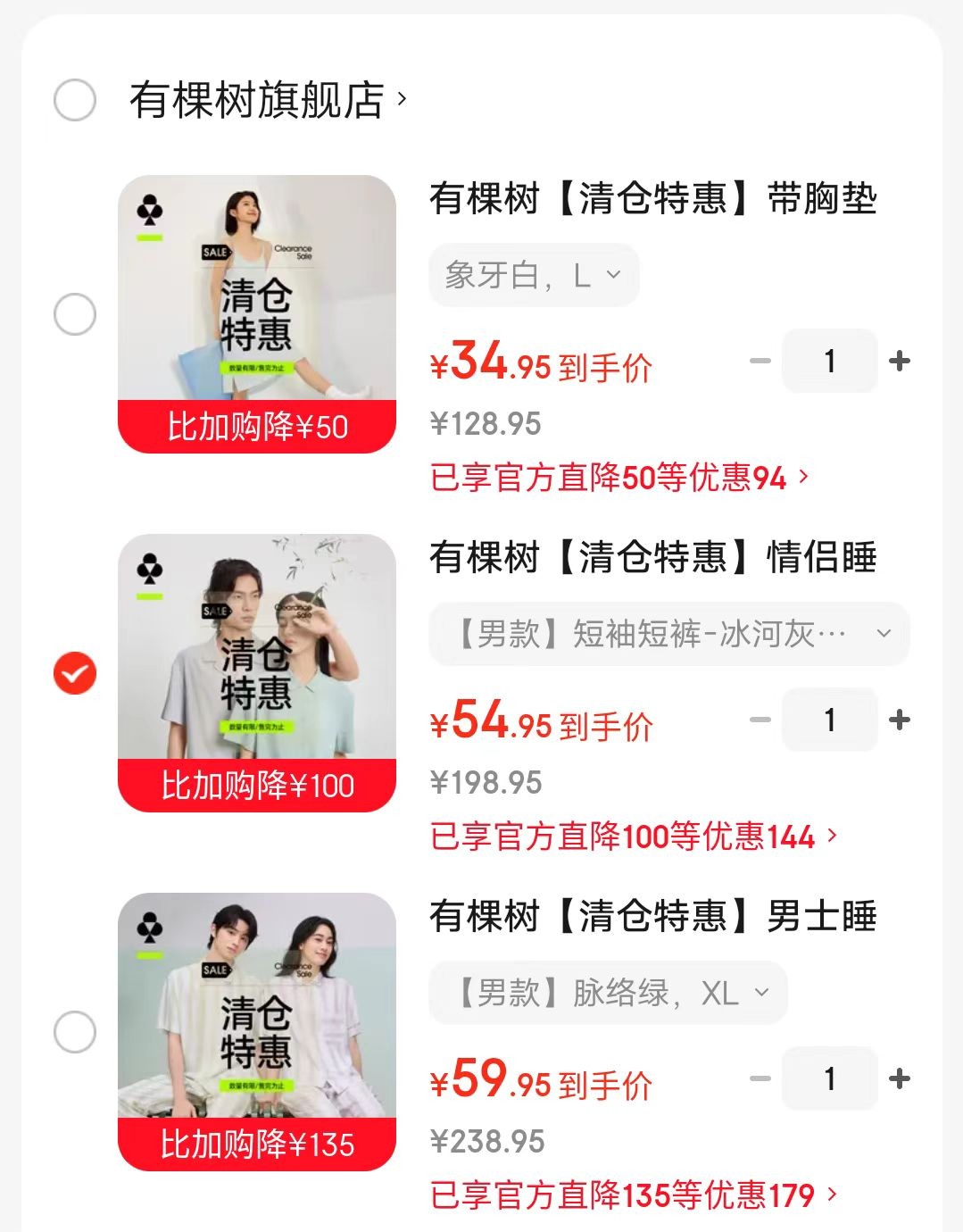Select the ¥34.95 带胸垫 item
This screenshot has height=1232, width=963.
[75, 314]
